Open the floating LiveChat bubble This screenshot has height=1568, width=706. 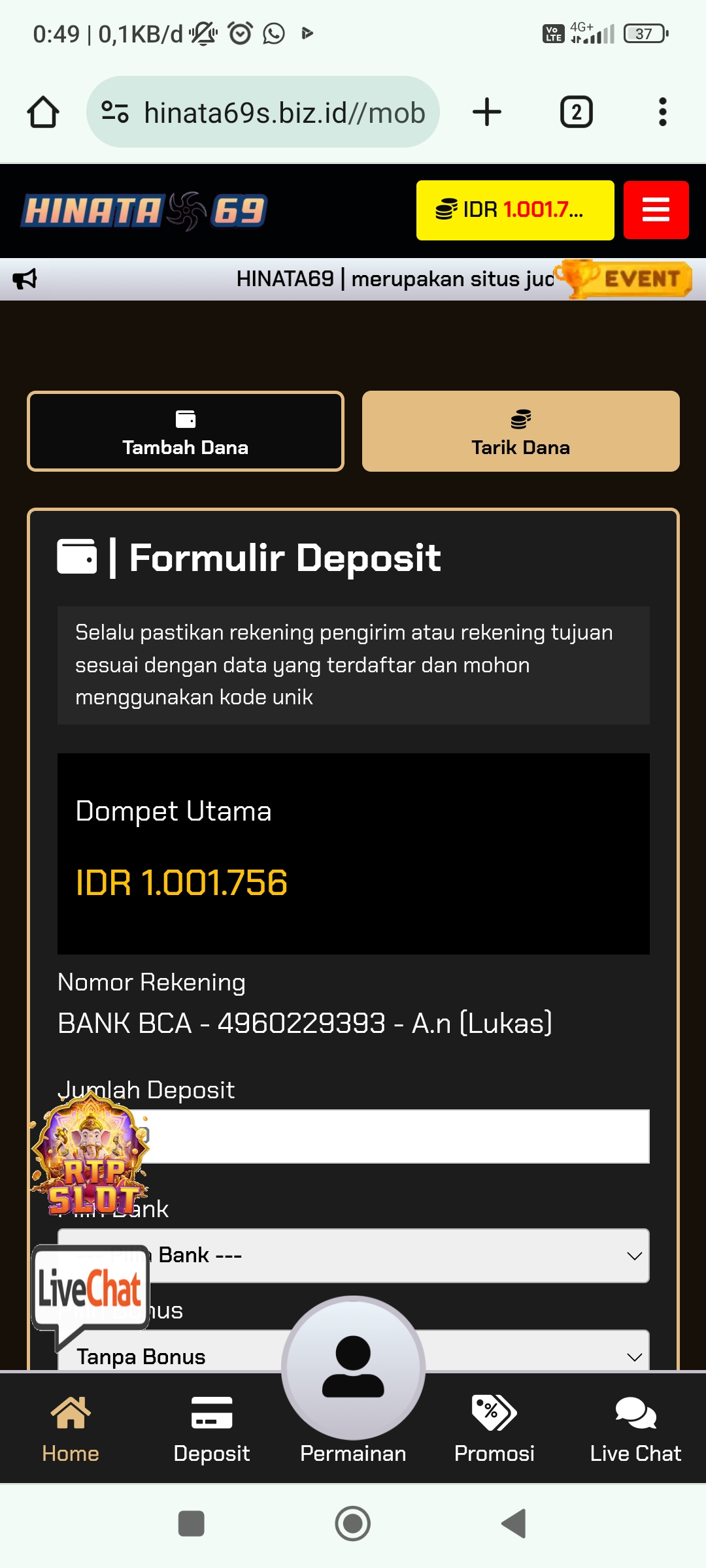click(x=90, y=1290)
